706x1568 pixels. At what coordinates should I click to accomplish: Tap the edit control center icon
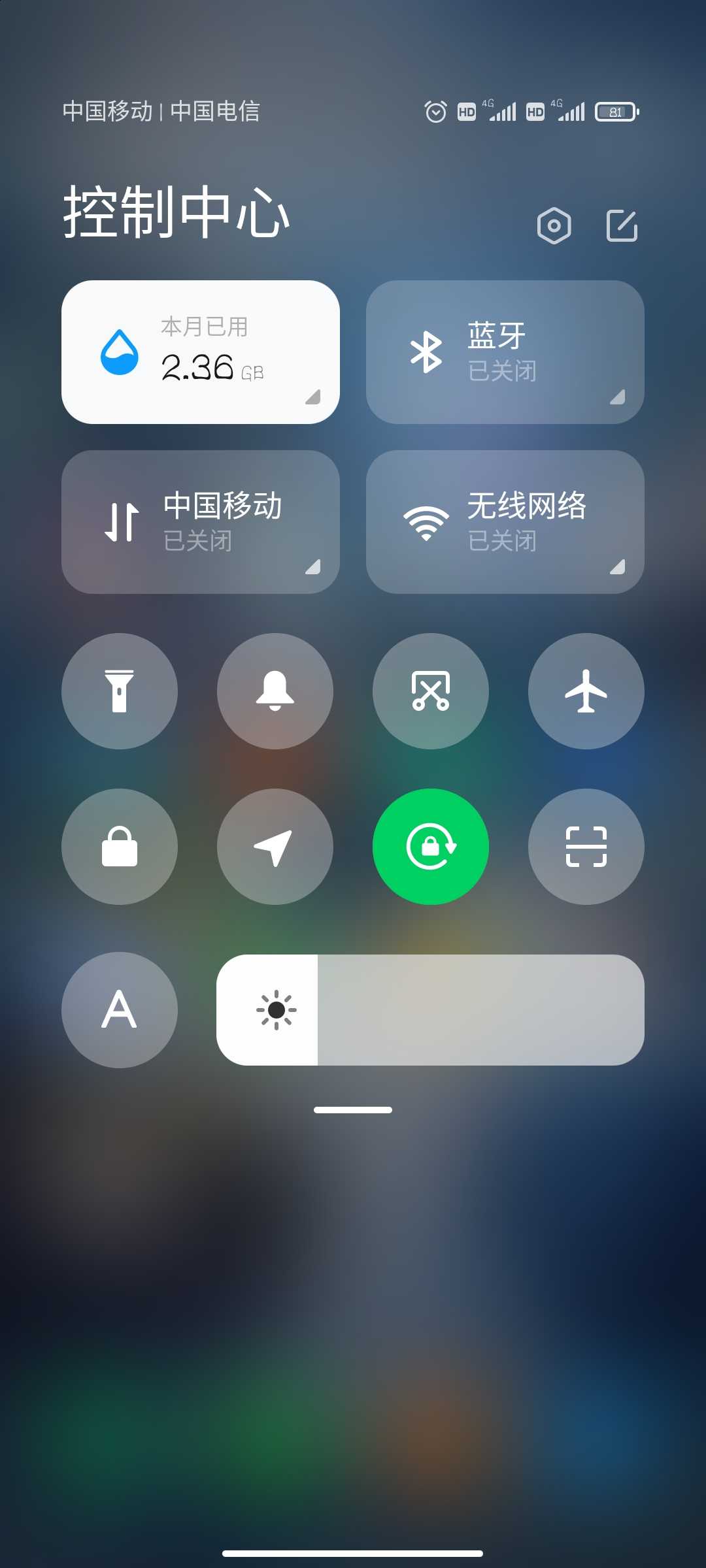(x=622, y=226)
